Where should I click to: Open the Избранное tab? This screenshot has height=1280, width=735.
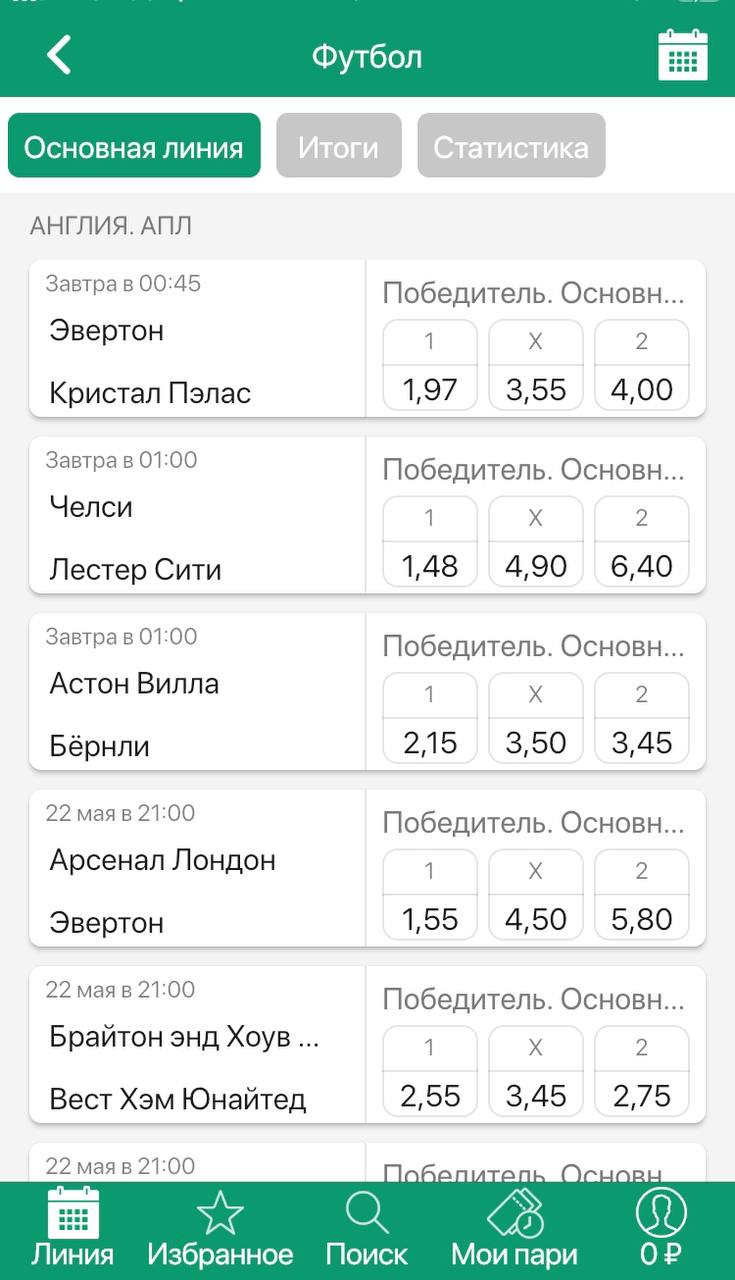point(220,1228)
